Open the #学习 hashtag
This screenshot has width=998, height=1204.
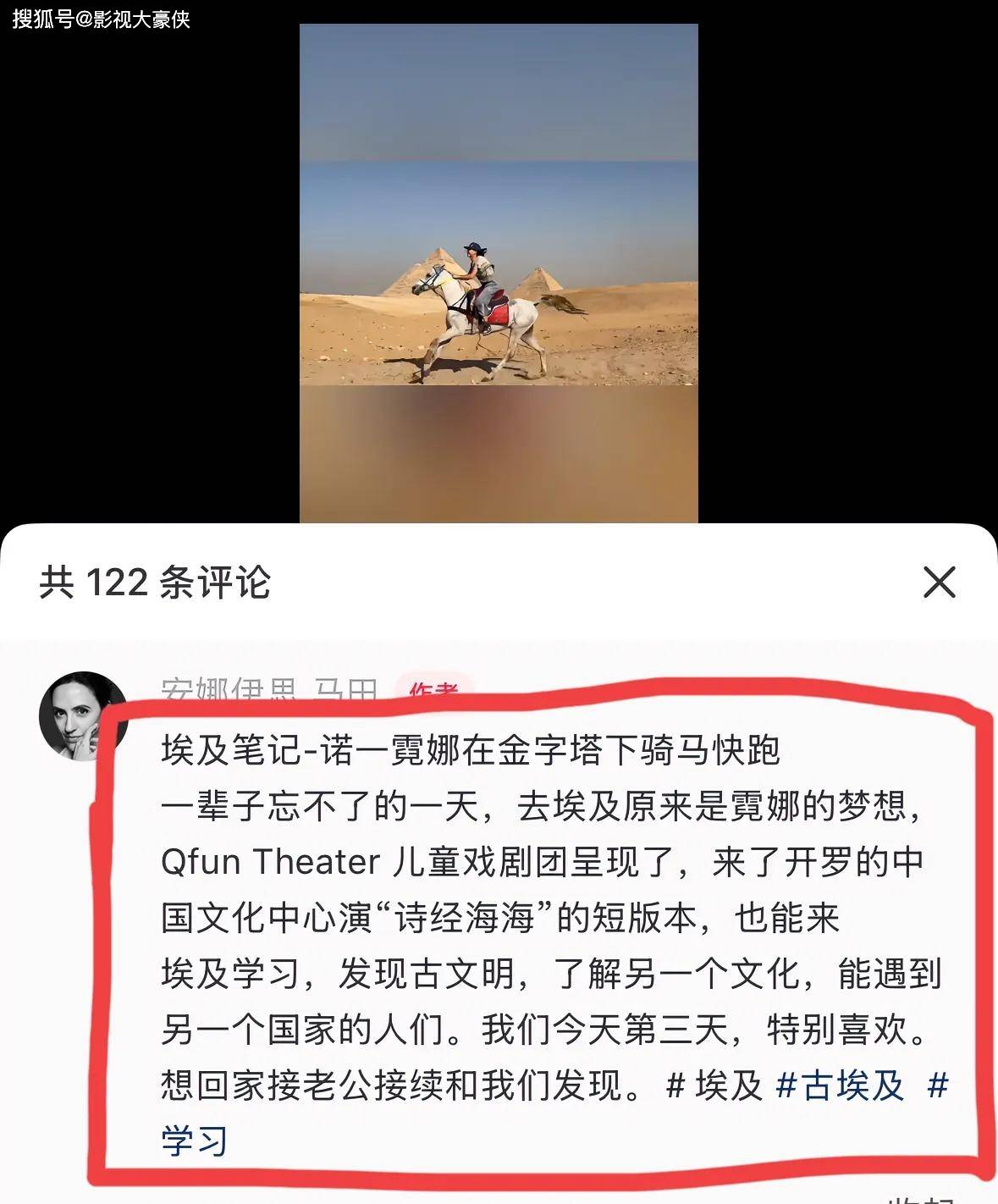(195, 1140)
